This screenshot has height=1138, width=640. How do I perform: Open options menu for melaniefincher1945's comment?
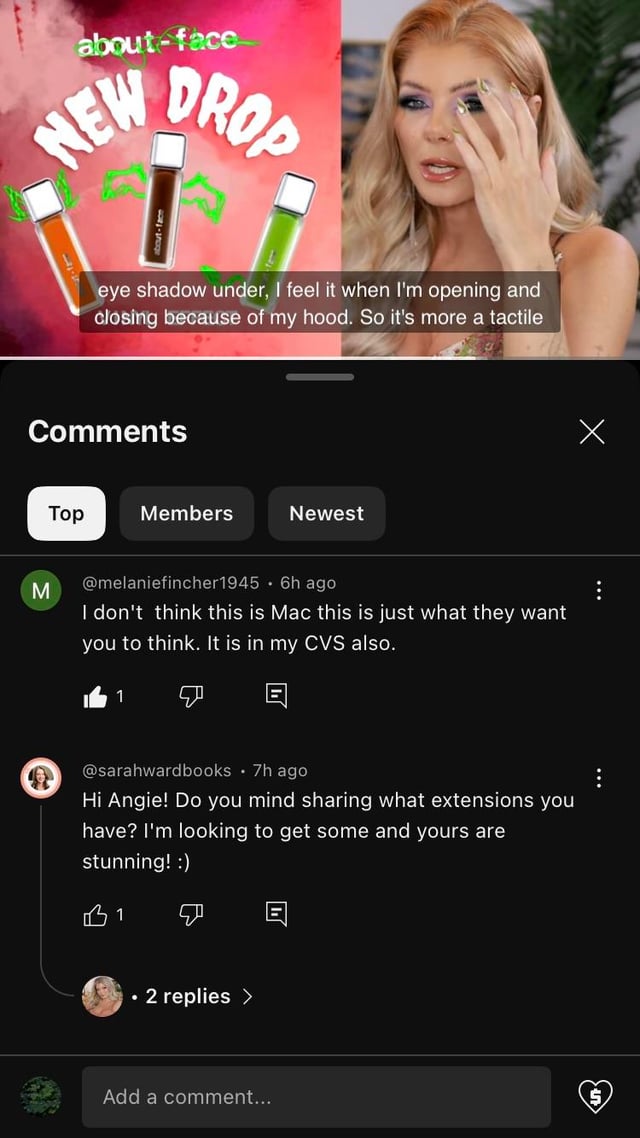click(x=598, y=590)
